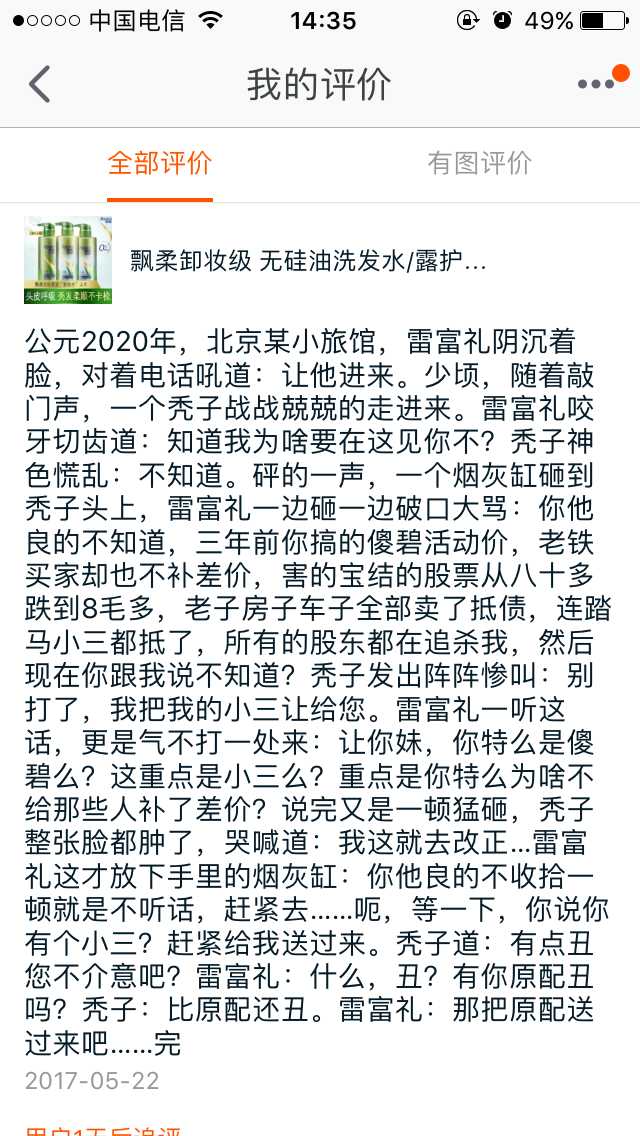
Task: Open the 飘柔 shampoo product thumbnail
Action: (x=68, y=260)
